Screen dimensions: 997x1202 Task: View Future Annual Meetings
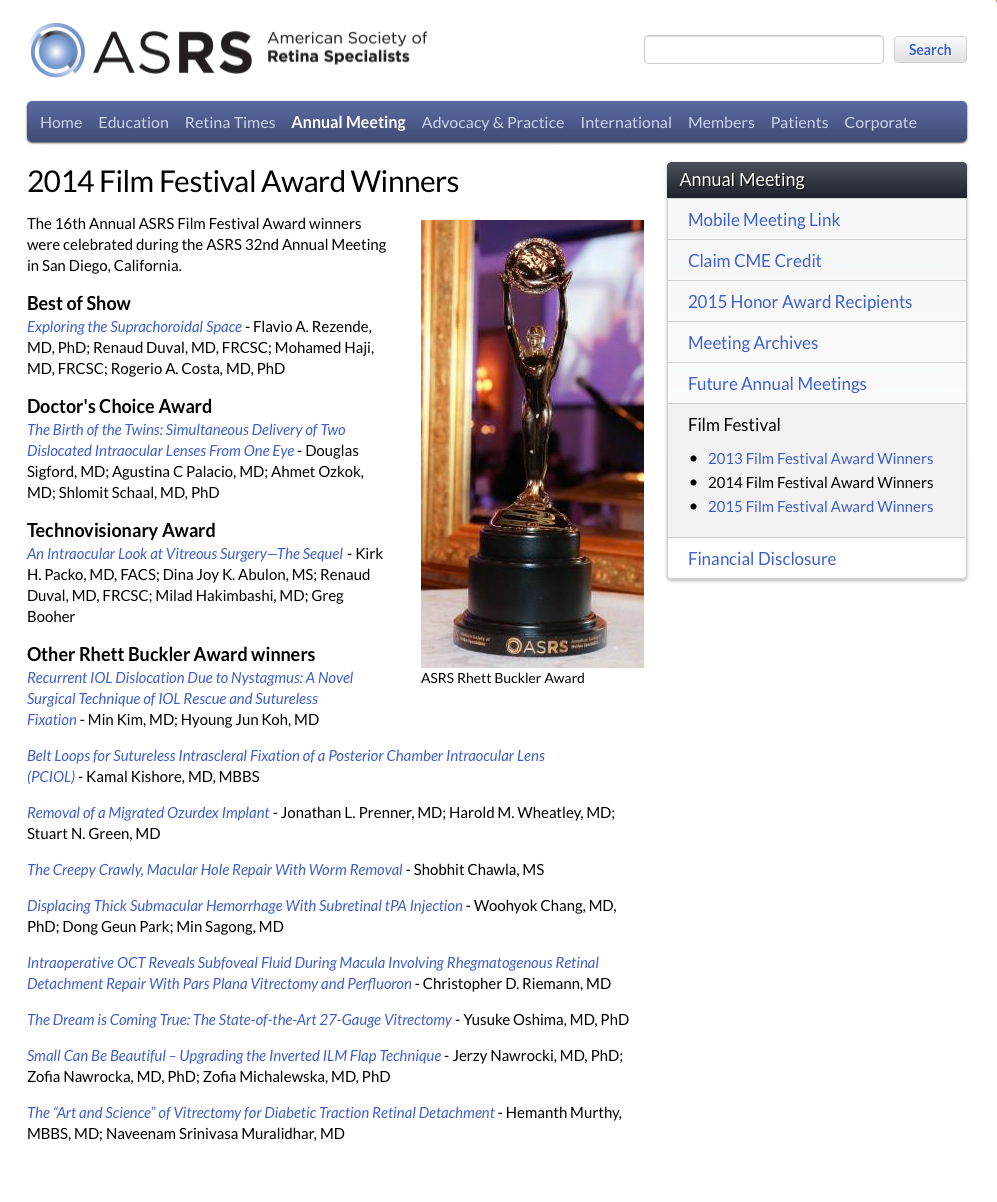click(x=777, y=384)
